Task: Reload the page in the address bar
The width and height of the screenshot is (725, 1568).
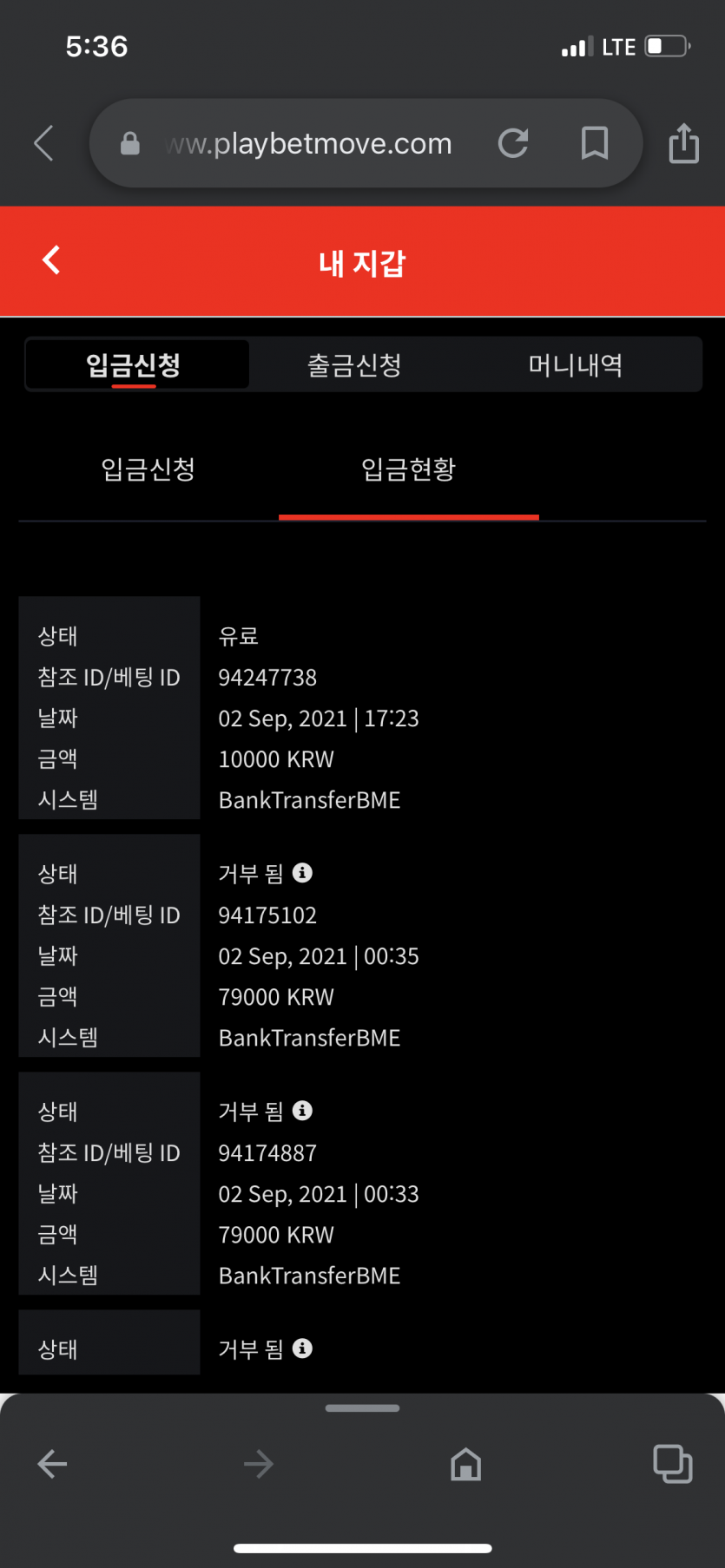Action: (x=513, y=143)
